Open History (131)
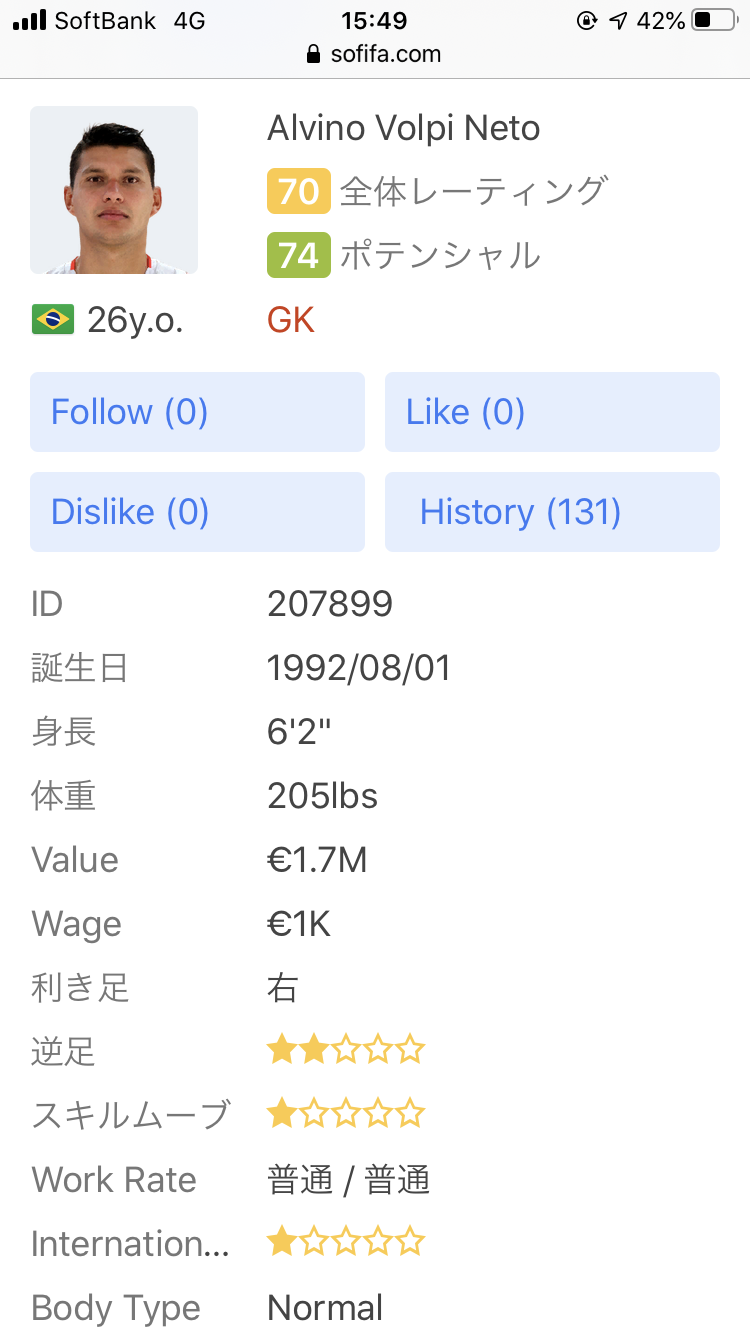750x1334 pixels. [x=552, y=512]
